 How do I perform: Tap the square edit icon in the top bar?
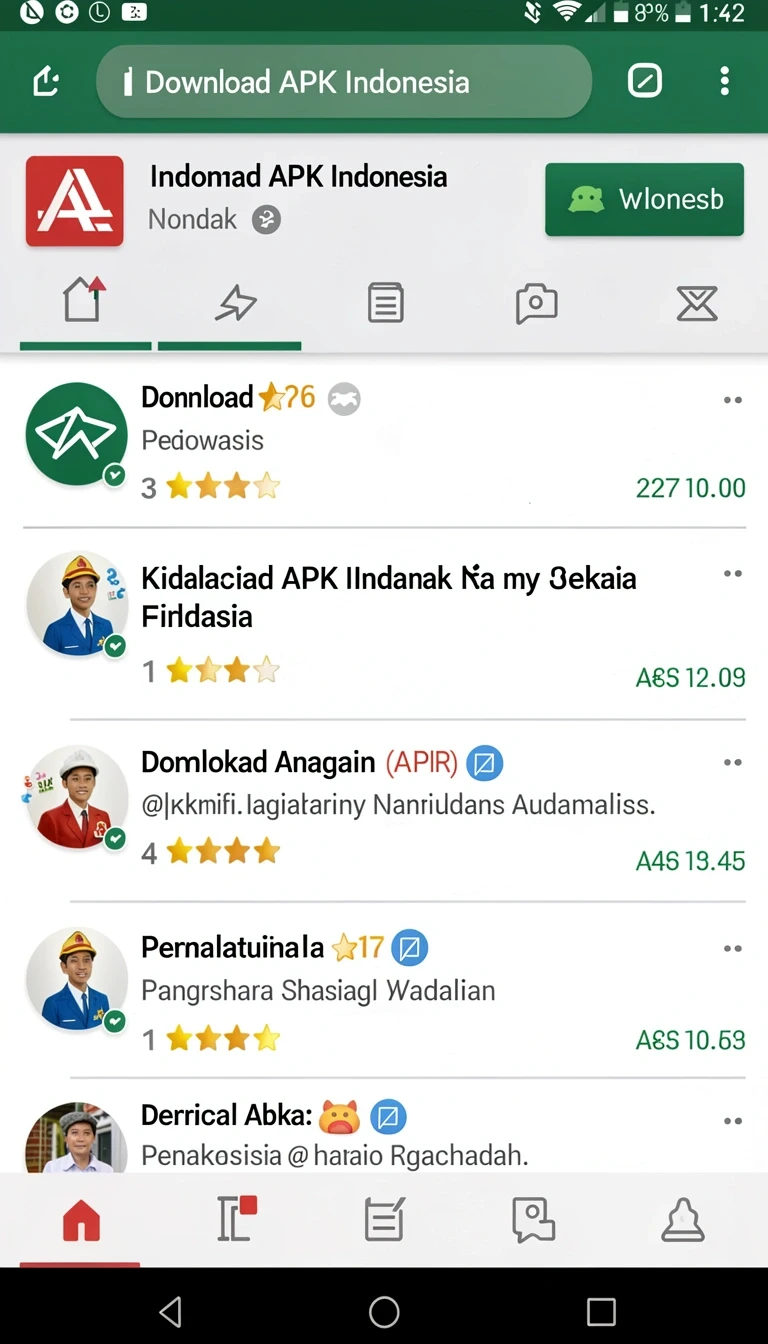pyautogui.click(x=645, y=81)
